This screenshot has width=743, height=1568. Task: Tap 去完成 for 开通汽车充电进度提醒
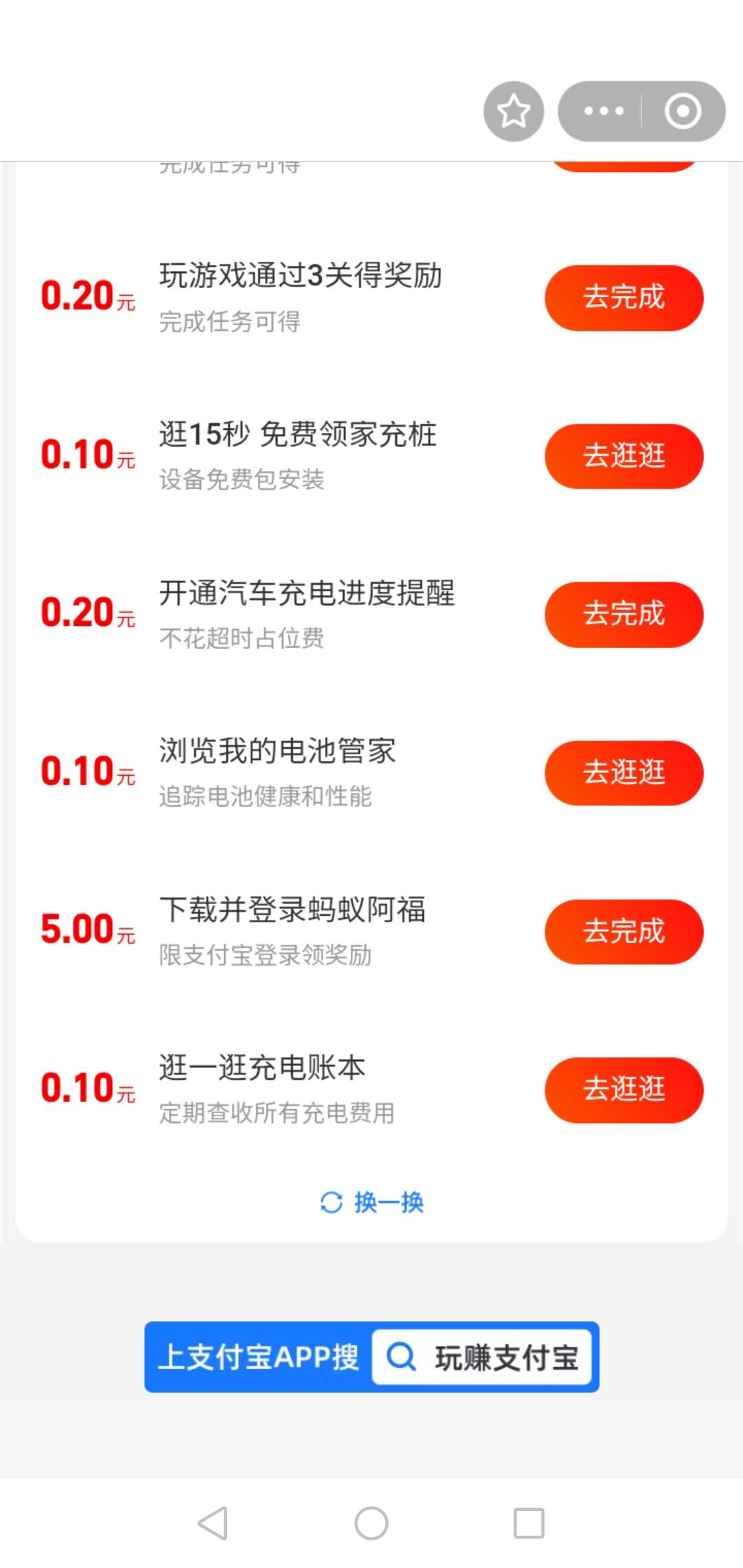coord(623,614)
